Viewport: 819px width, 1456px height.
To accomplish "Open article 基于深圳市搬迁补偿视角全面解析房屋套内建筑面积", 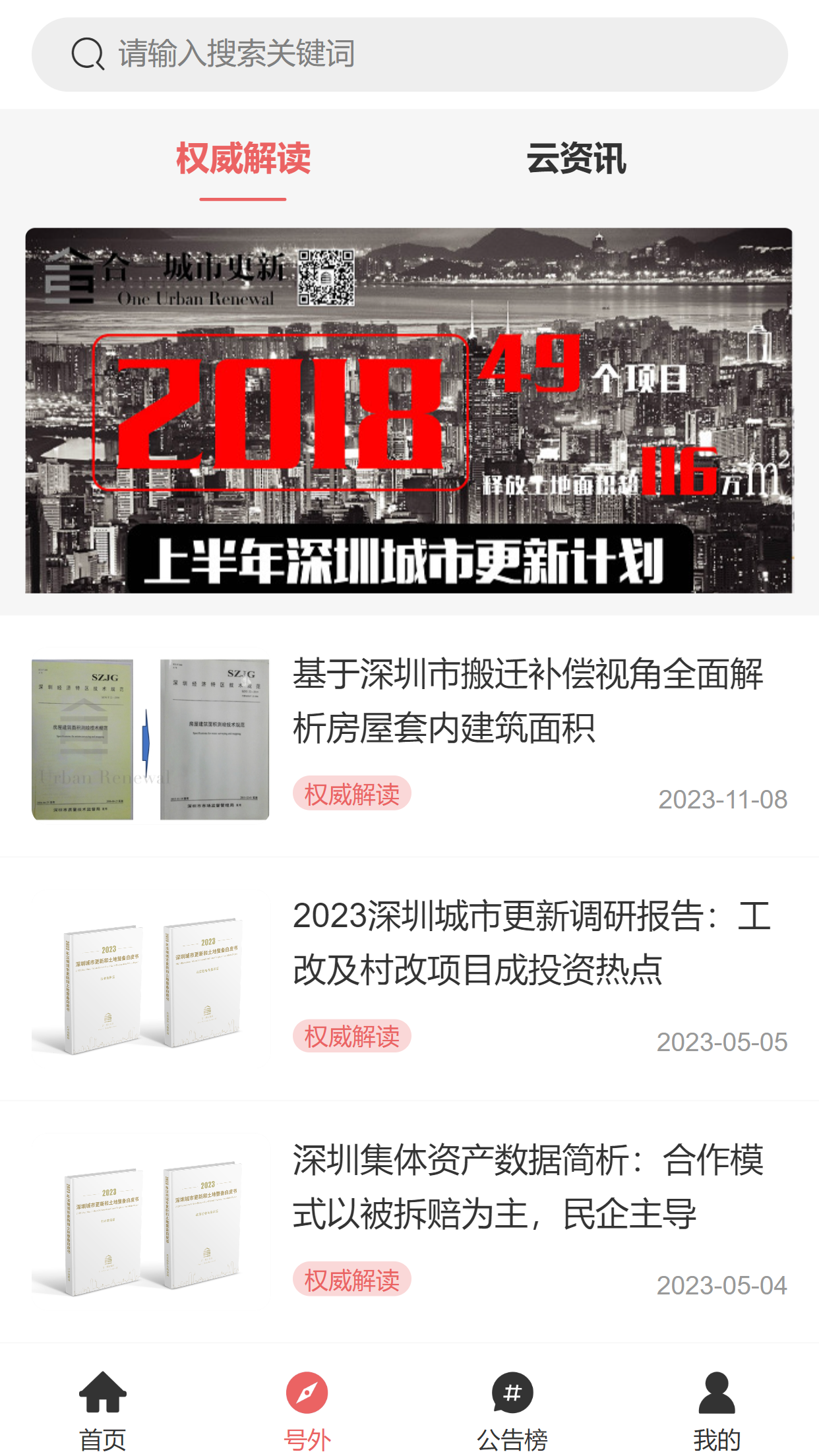I will pyautogui.click(x=528, y=700).
